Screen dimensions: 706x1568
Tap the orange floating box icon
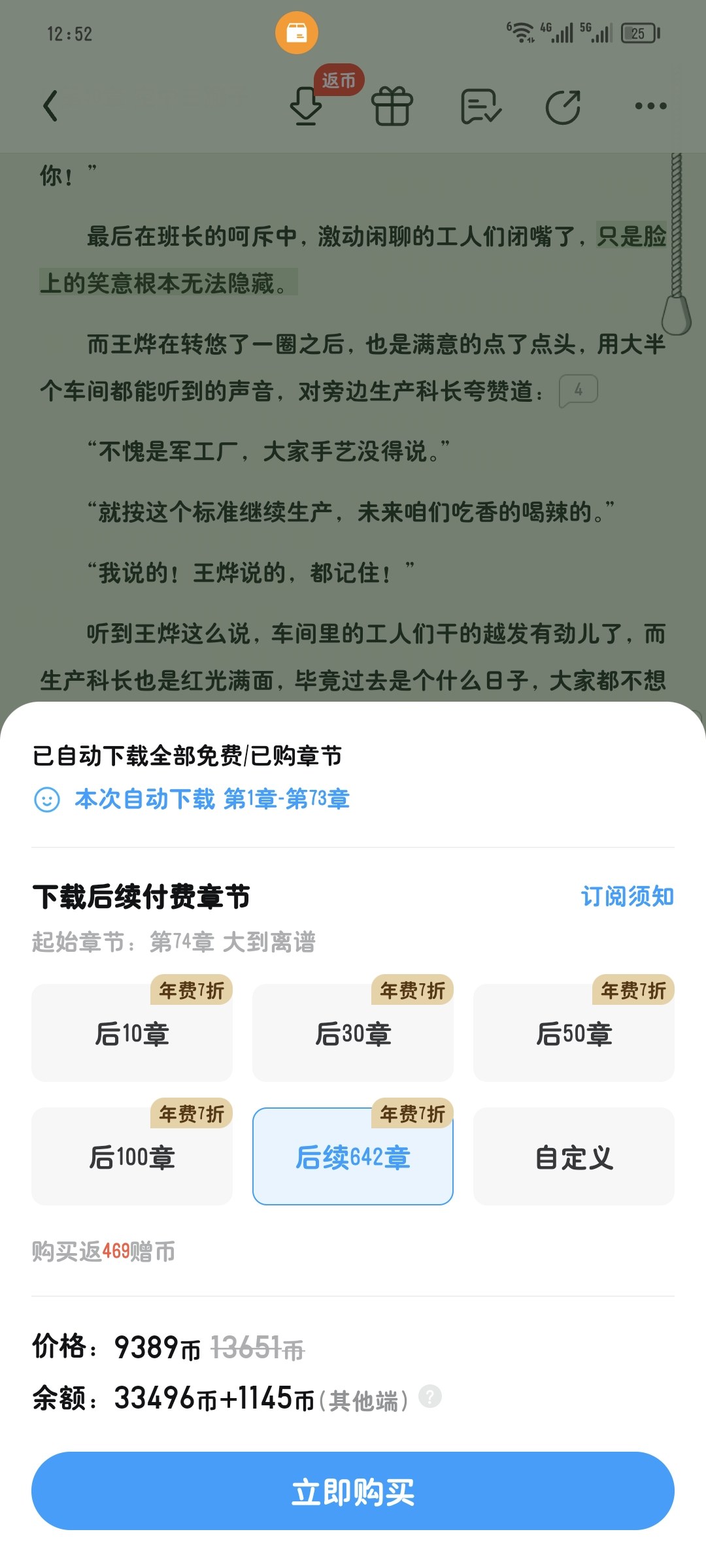click(x=297, y=33)
